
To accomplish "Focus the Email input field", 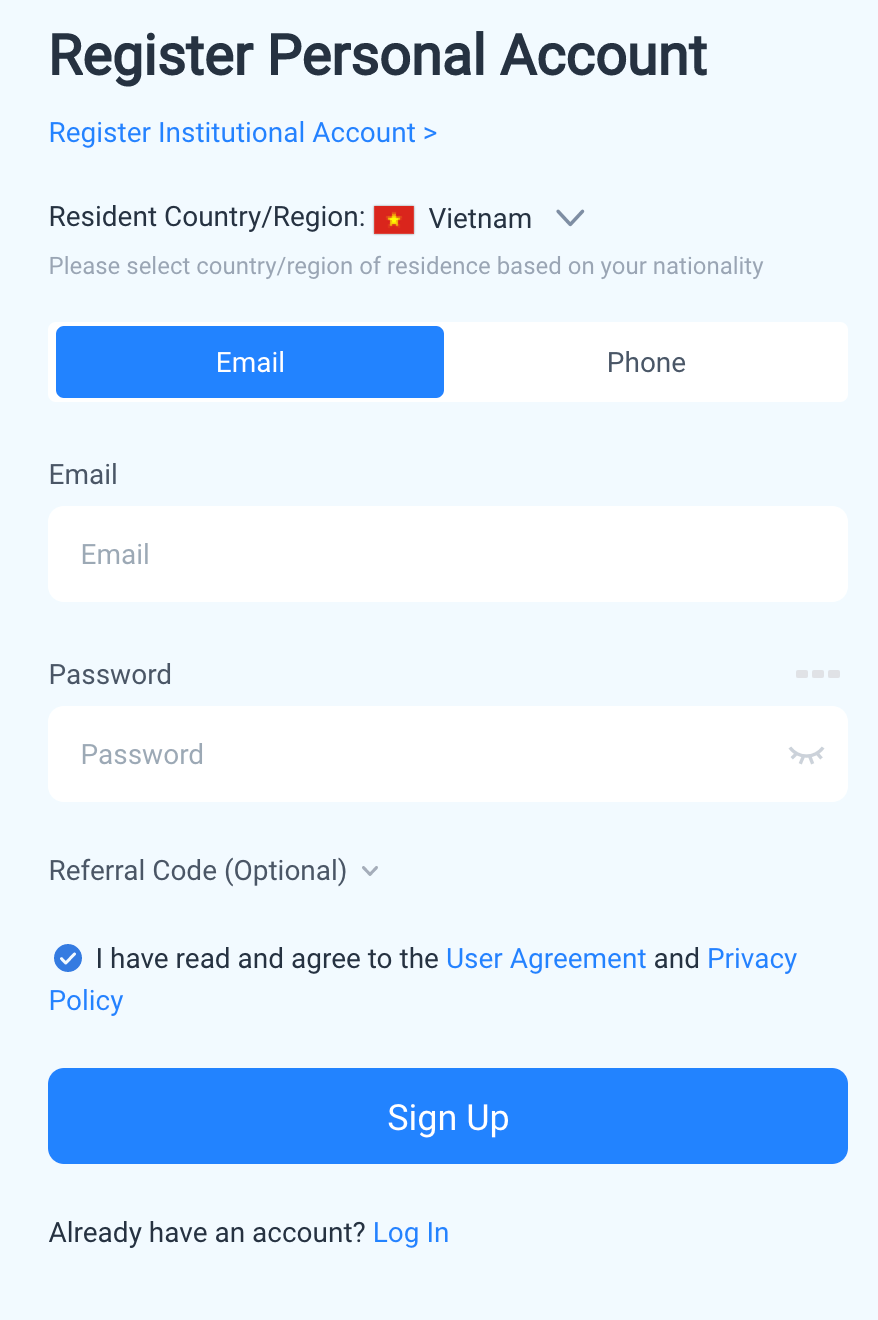I will (447, 554).
